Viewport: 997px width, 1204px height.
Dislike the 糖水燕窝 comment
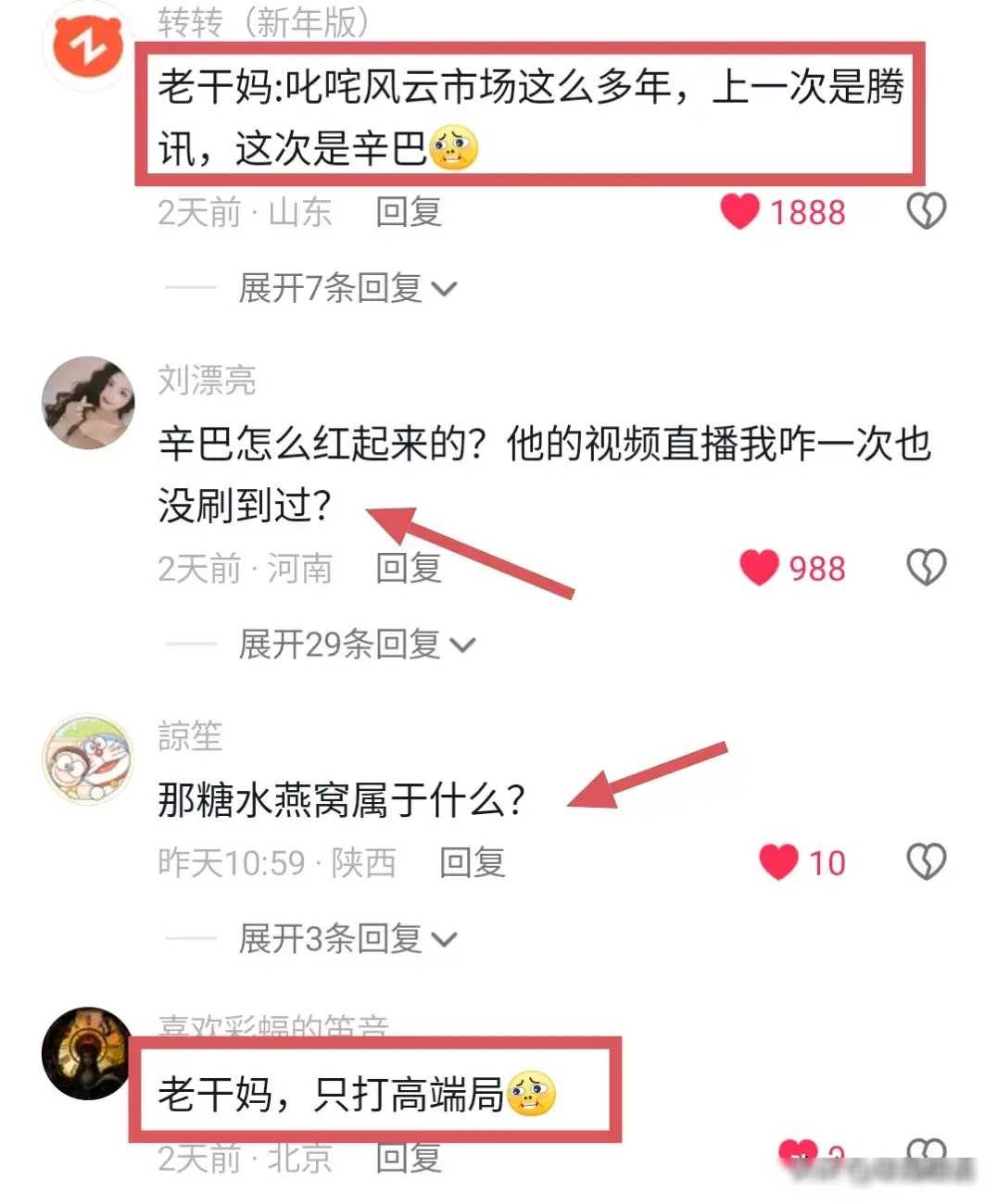925,862
